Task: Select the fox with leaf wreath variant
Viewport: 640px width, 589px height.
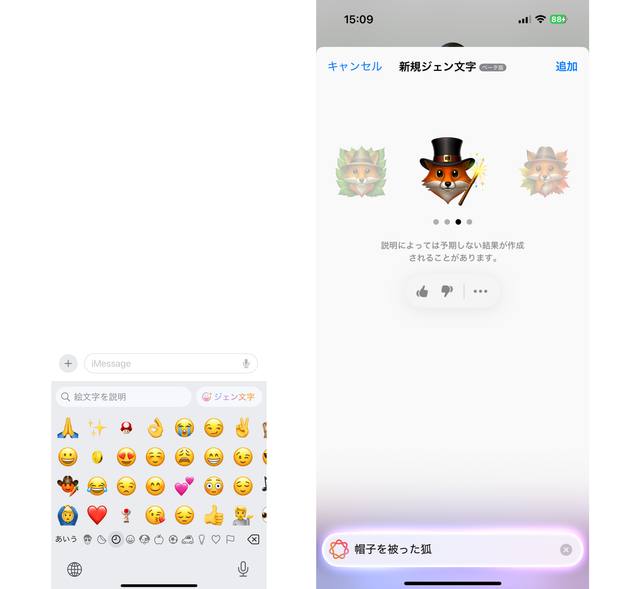Action: pyautogui.click(x=360, y=172)
